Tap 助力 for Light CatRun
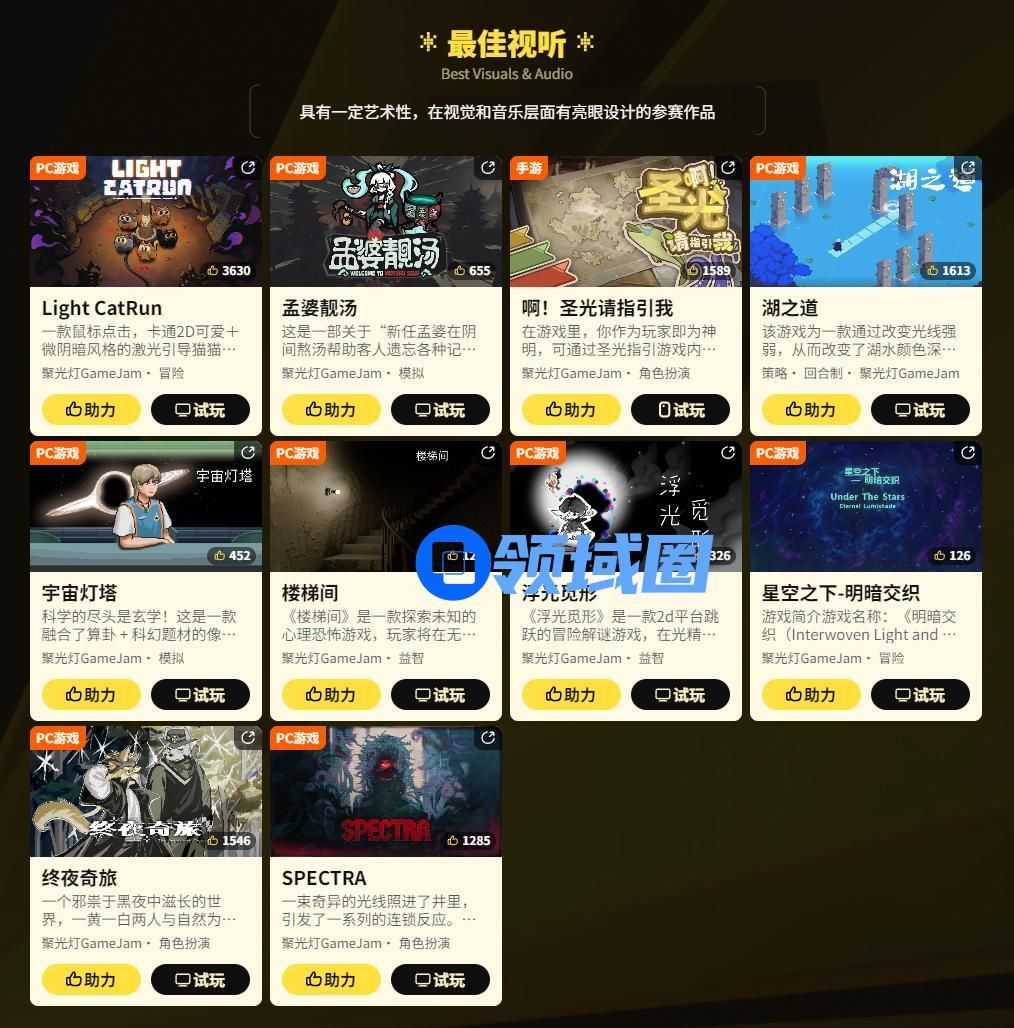This screenshot has width=1014, height=1028. (91, 409)
